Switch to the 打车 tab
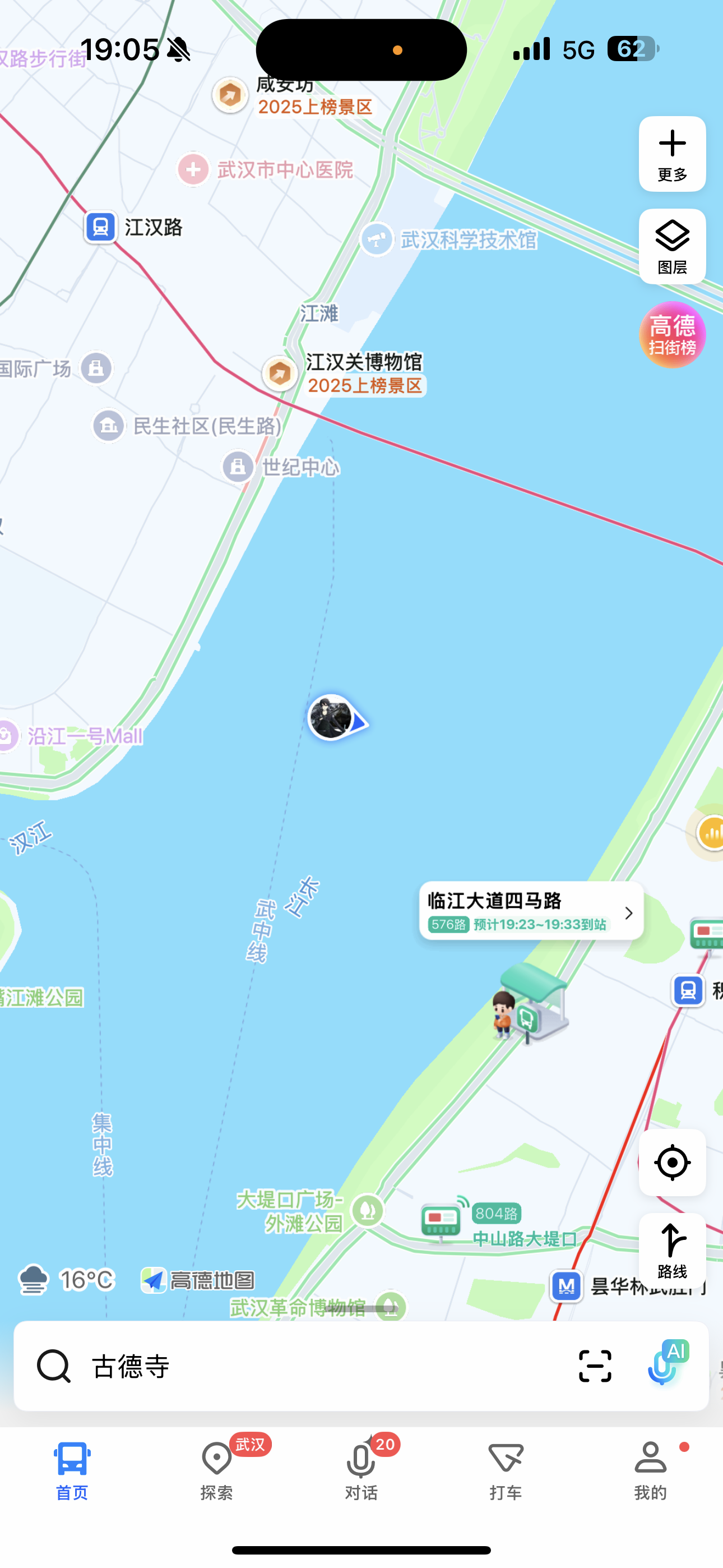Screen dimensions: 723x1568 click(506, 1470)
